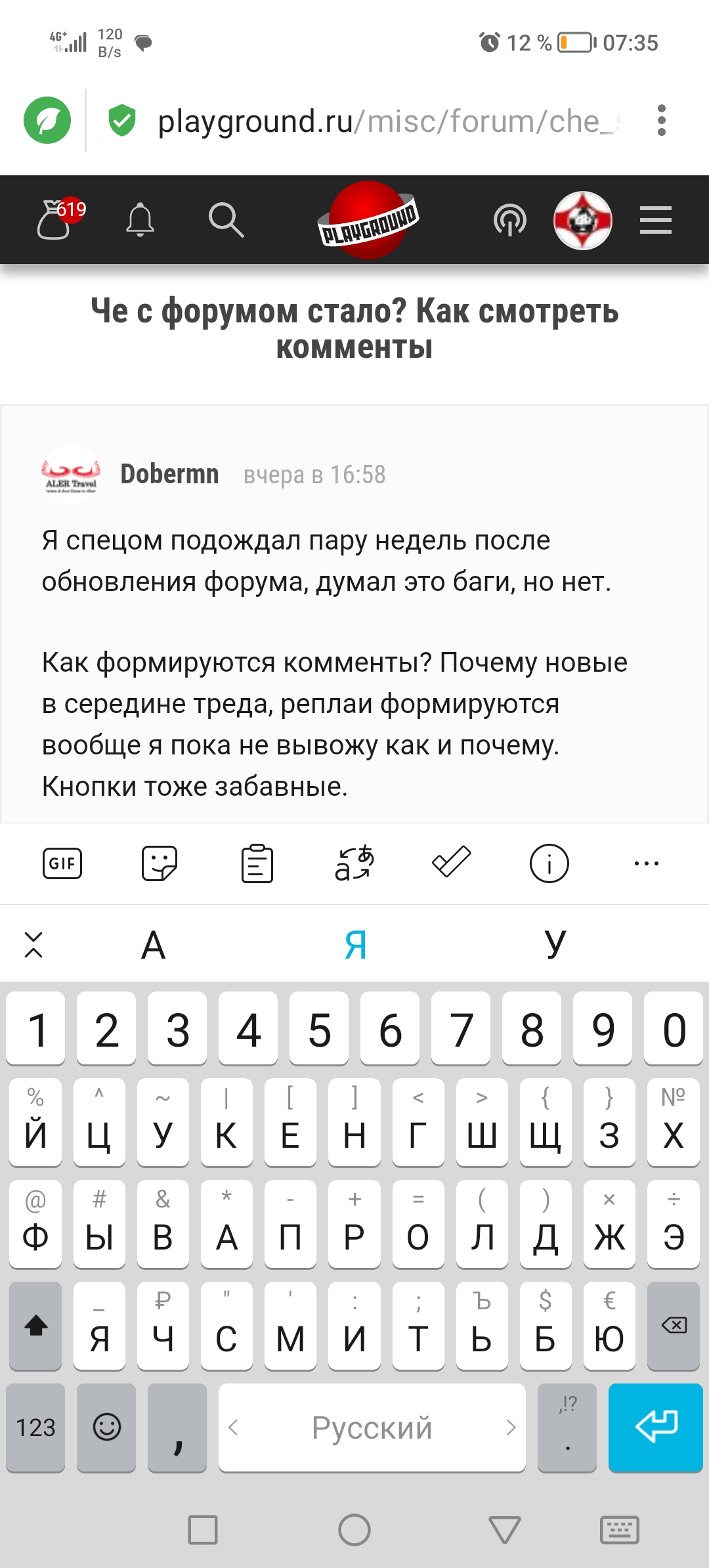
Task: Open site search magnifier
Action: (226, 219)
